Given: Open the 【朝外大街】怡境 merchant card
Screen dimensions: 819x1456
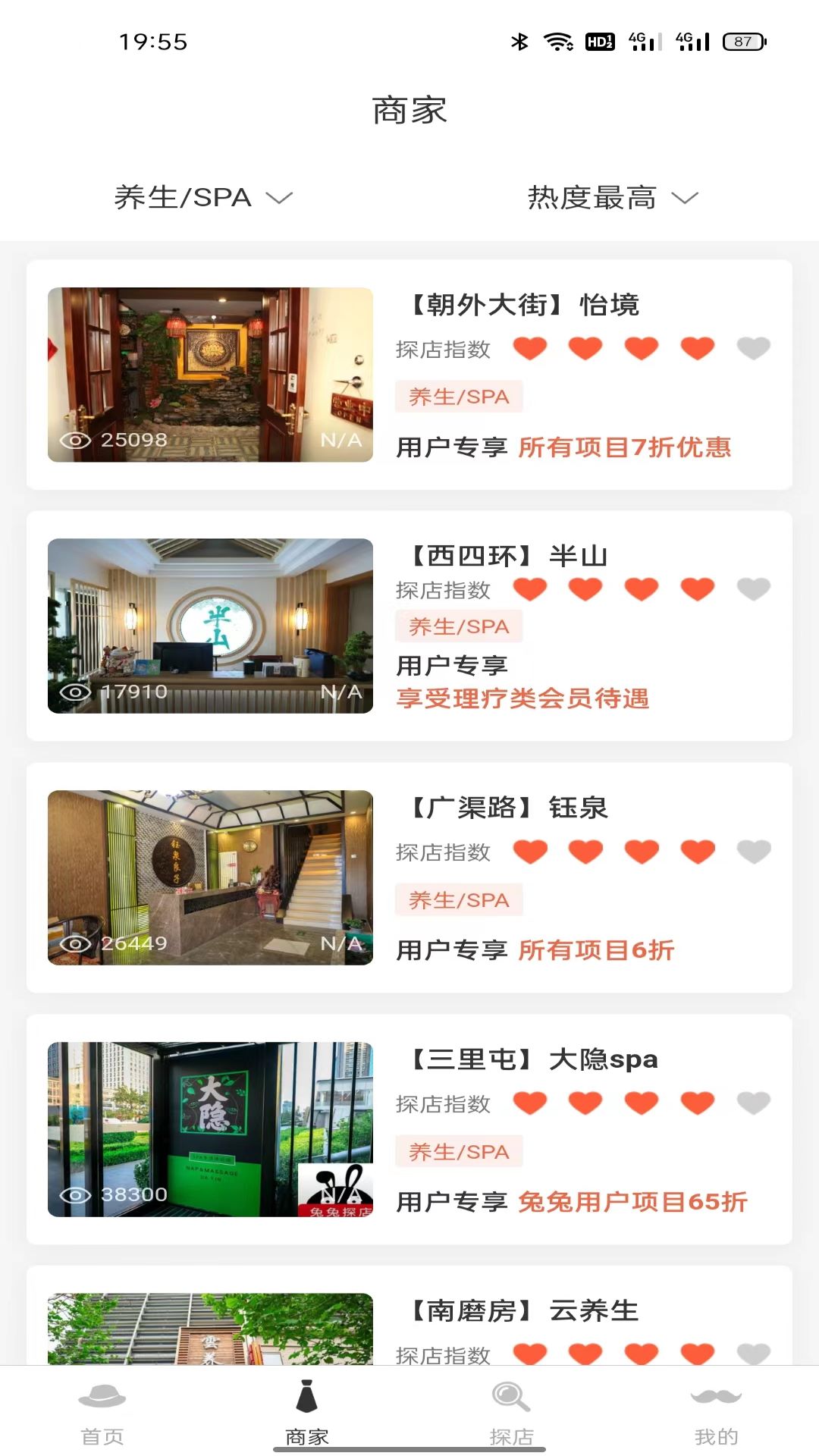Looking at the screenshot, I should (x=409, y=375).
